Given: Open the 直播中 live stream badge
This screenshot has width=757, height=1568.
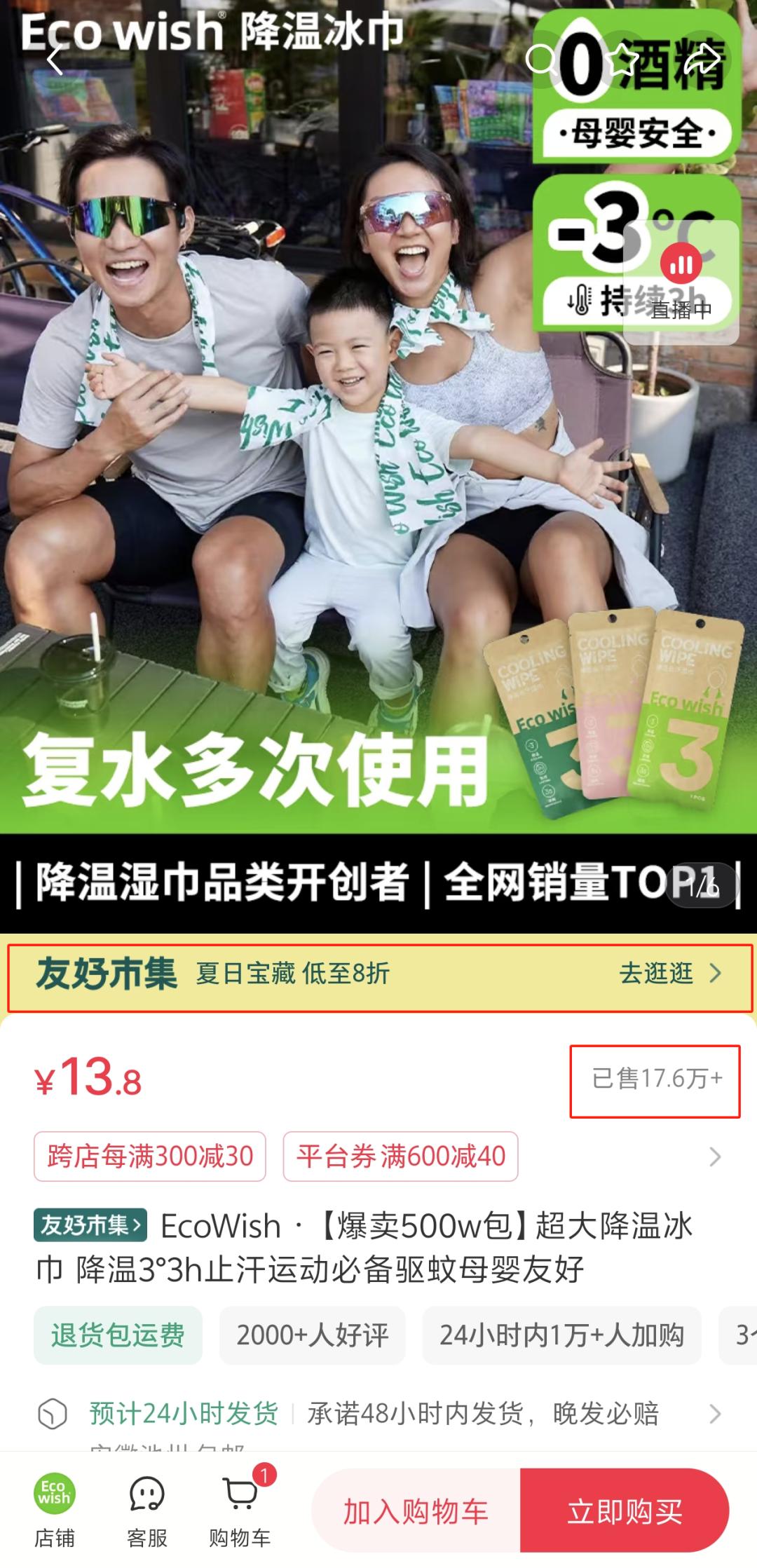Looking at the screenshot, I should point(681,284).
